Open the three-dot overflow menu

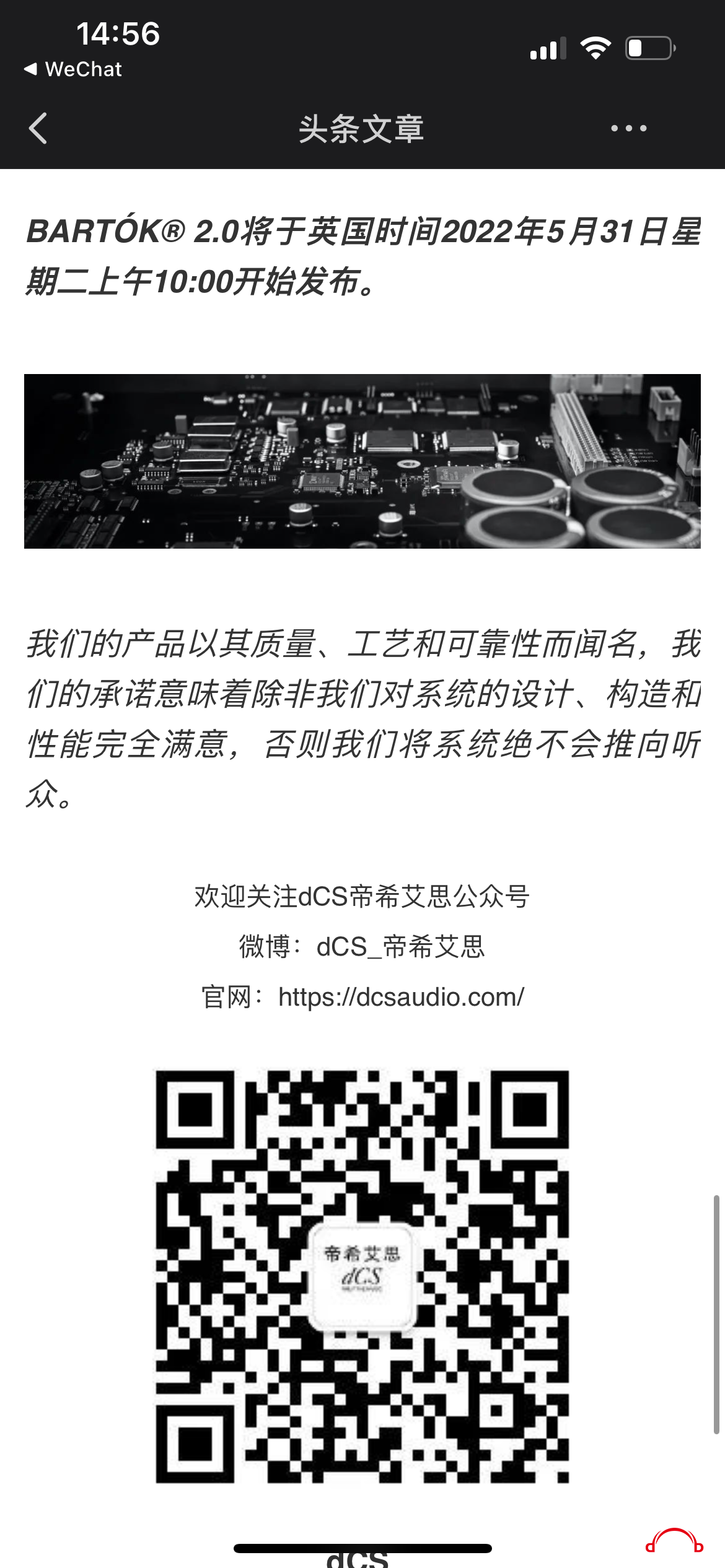[x=628, y=128]
